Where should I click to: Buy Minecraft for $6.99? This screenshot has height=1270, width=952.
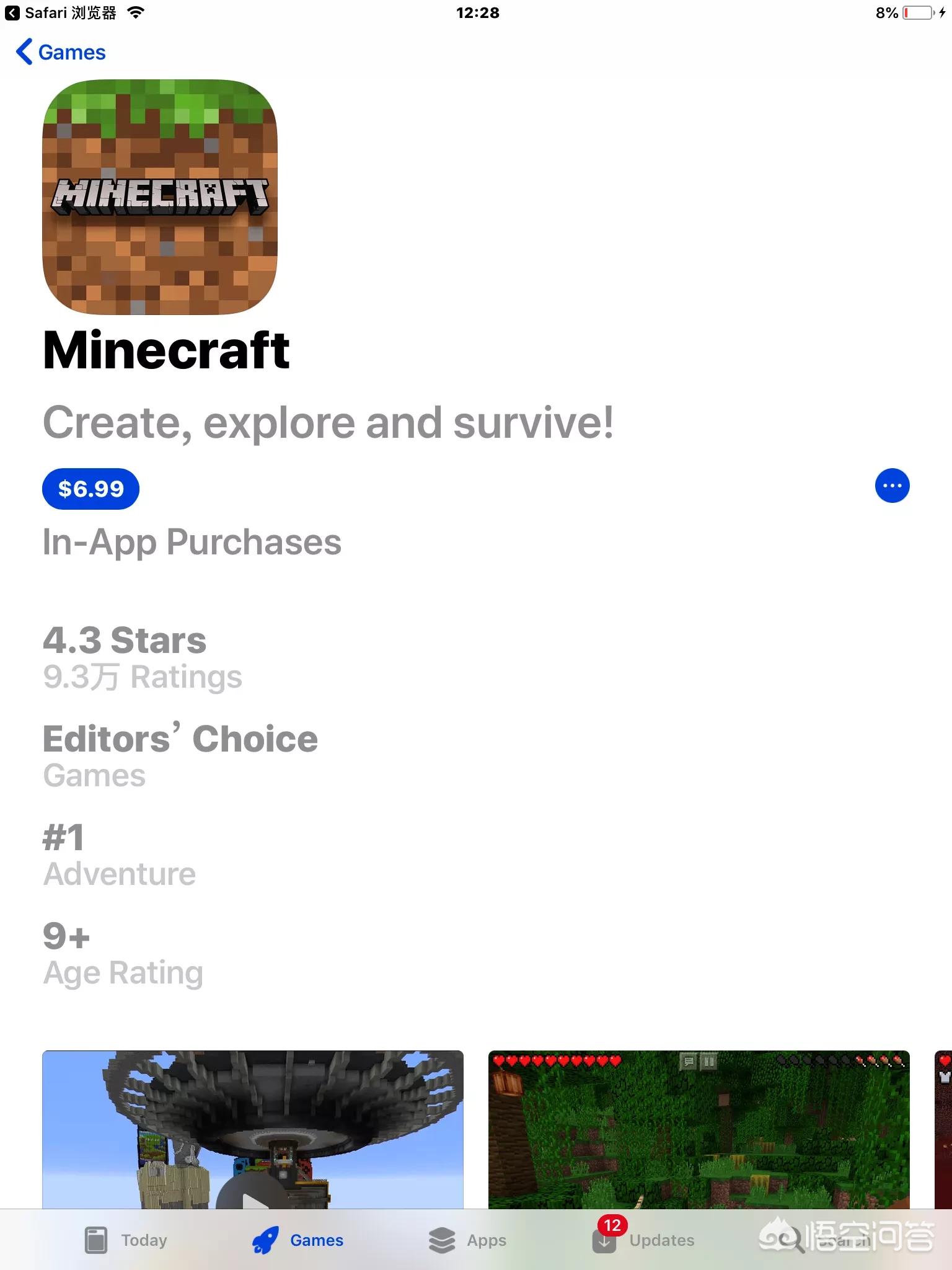tap(90, 489)
